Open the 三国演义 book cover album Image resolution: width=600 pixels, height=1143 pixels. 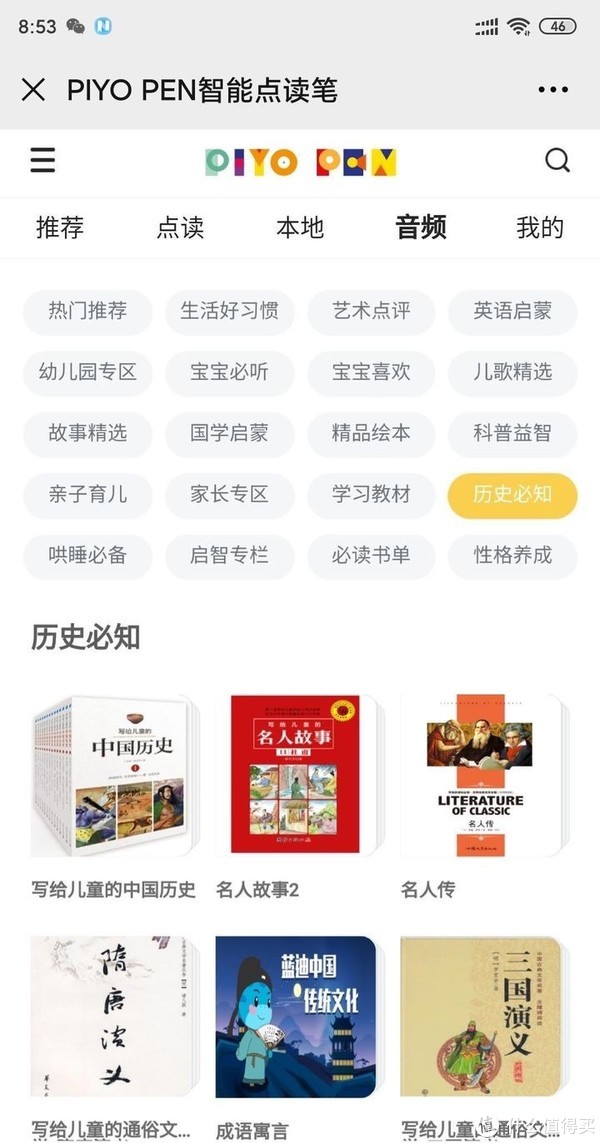(484, 1018)
